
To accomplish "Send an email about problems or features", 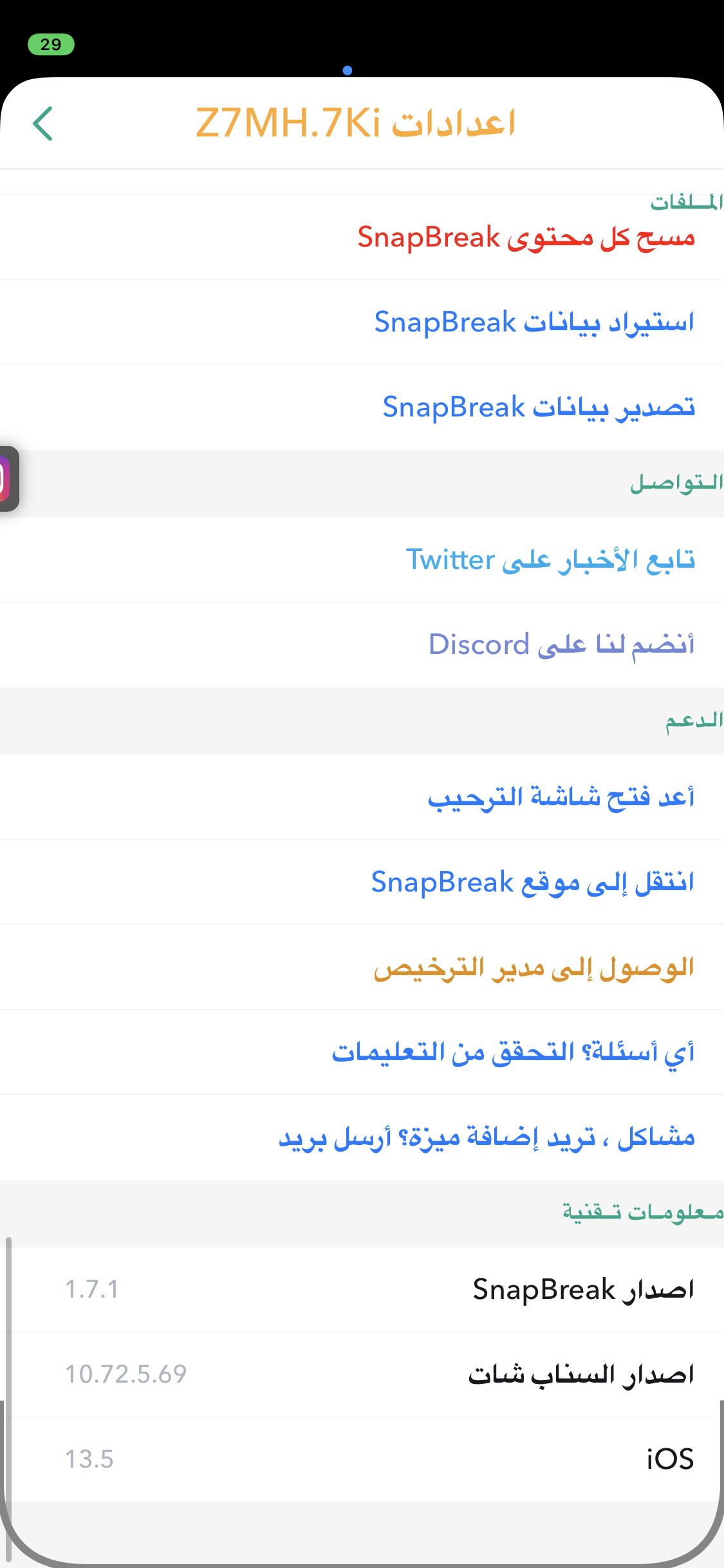I will [x=362, y=1137].
